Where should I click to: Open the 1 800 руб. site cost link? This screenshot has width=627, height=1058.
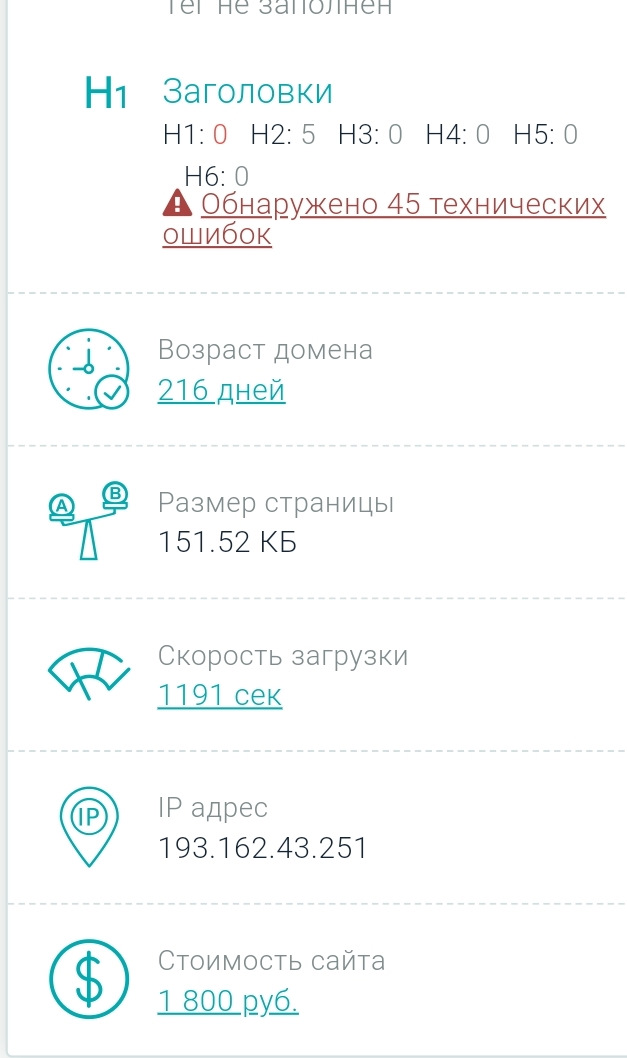[228, 1001]
